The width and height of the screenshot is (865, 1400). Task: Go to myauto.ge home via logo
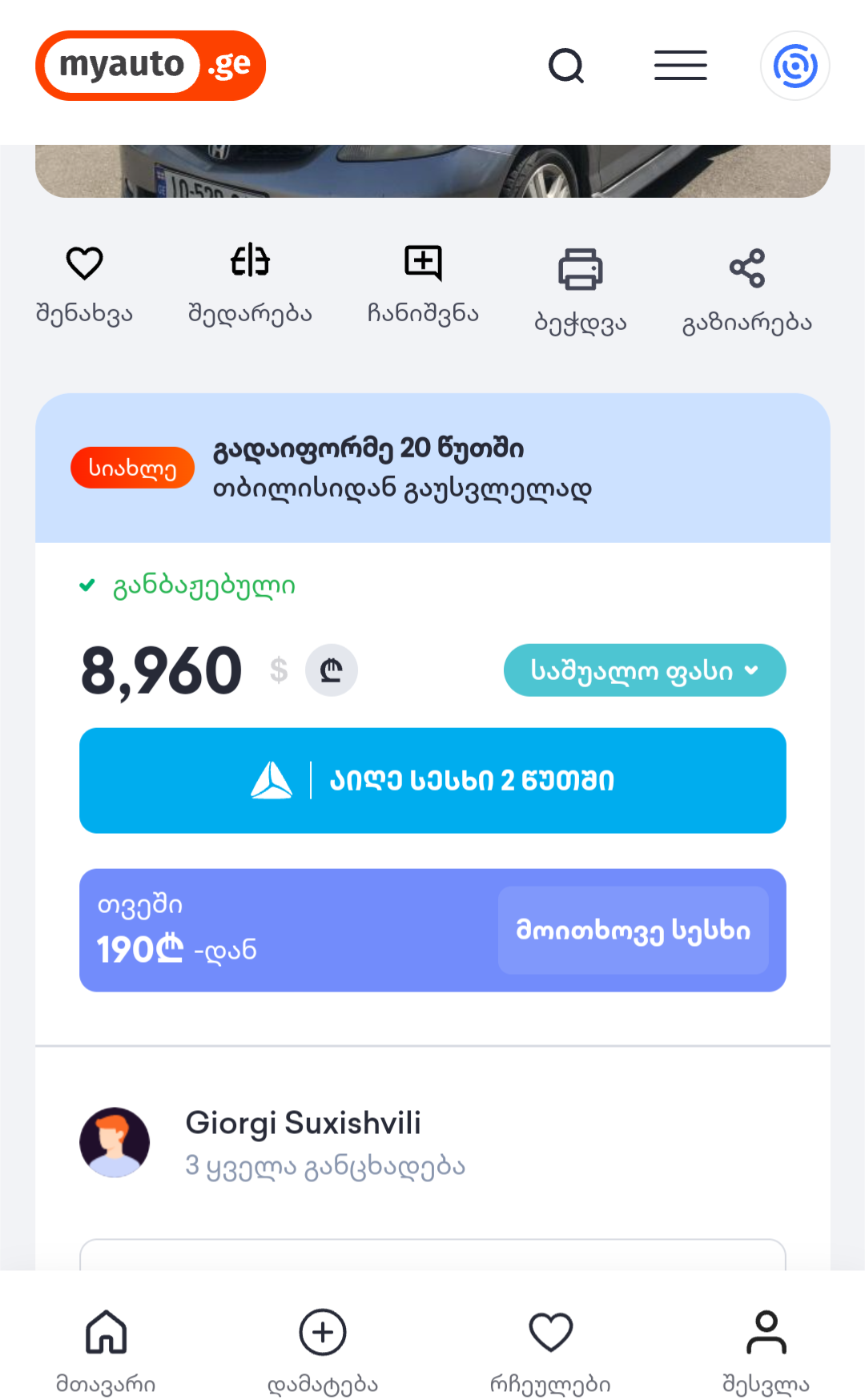[151, 66]
